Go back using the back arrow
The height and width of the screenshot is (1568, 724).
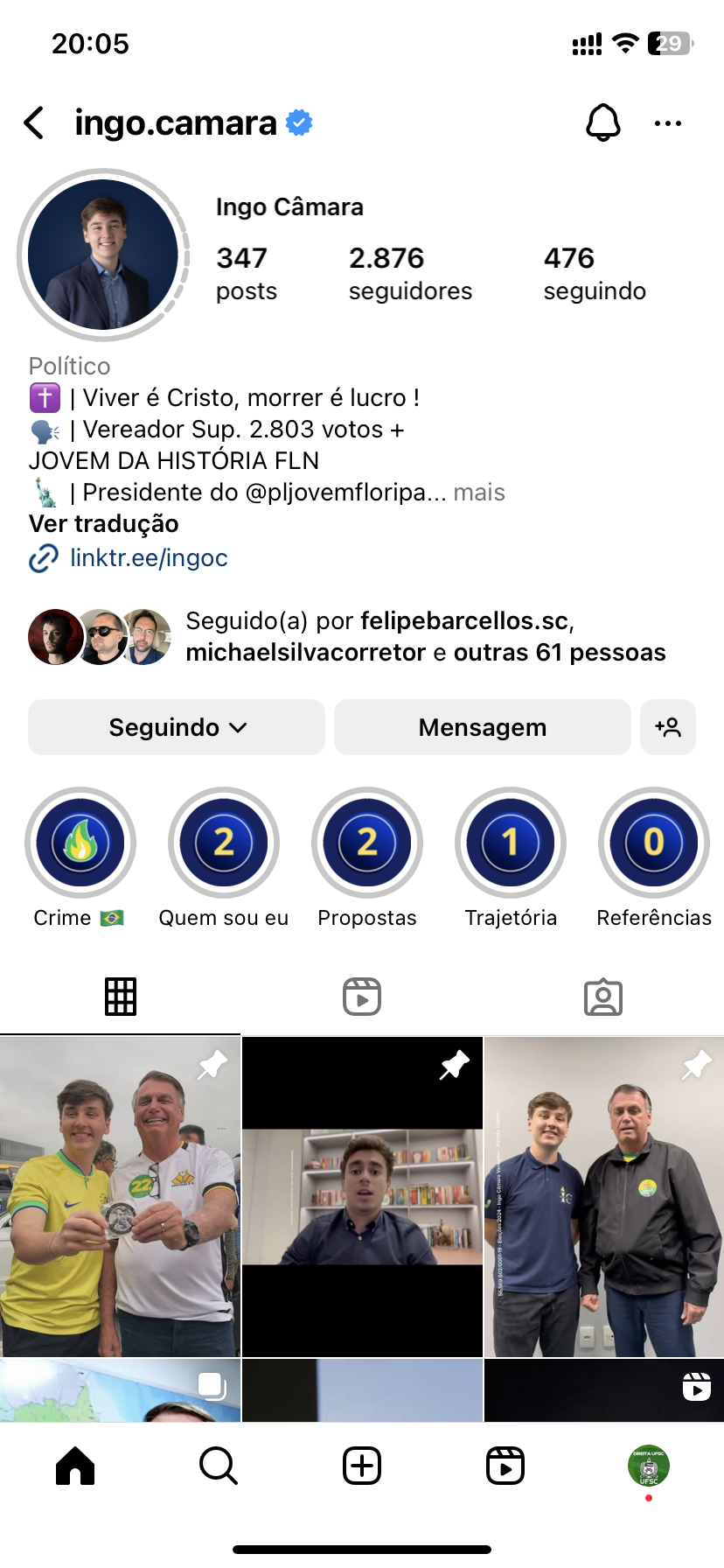click(x=34, y=123)
